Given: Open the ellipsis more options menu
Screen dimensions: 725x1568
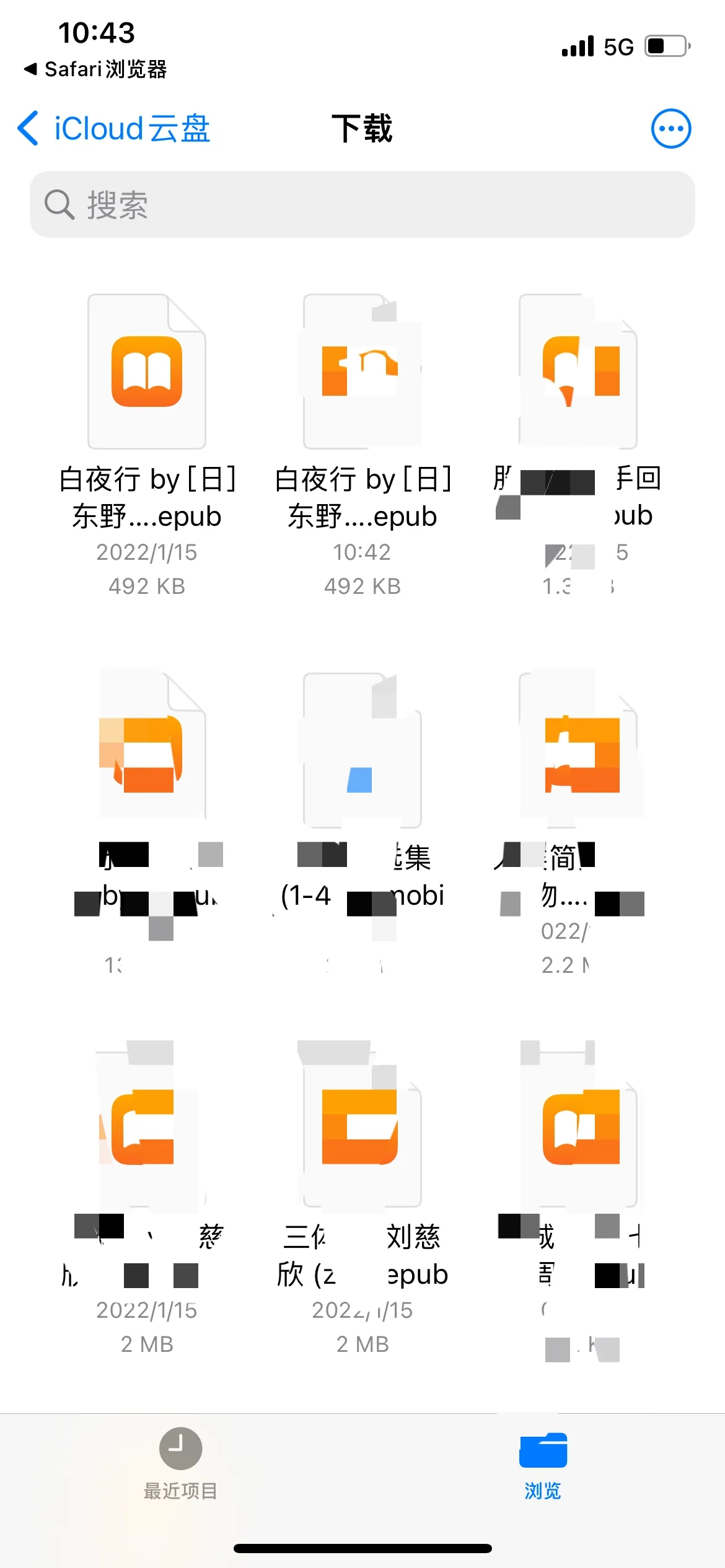Looking at the screenshot, I should click(670, 129).
